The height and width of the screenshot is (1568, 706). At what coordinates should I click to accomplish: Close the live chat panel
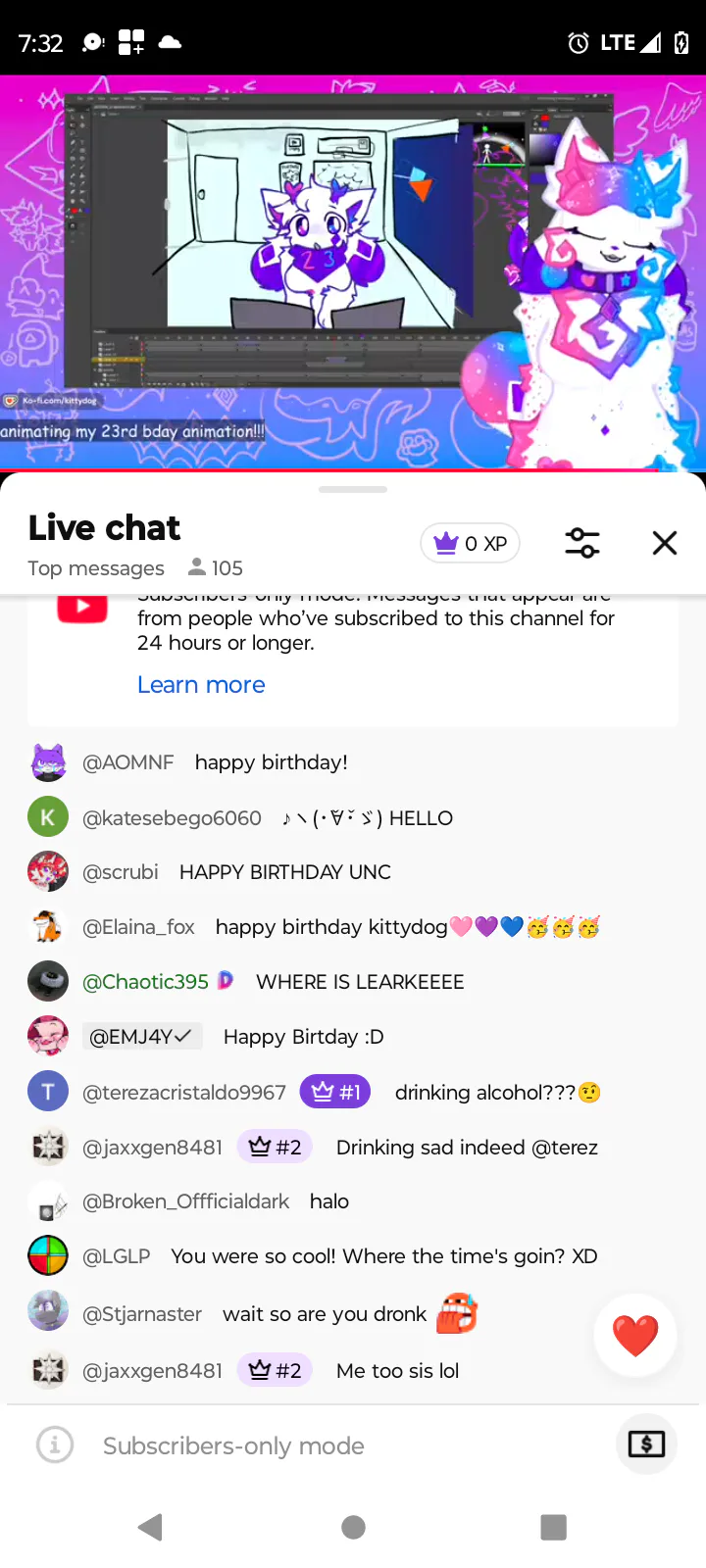click(665, 543)
